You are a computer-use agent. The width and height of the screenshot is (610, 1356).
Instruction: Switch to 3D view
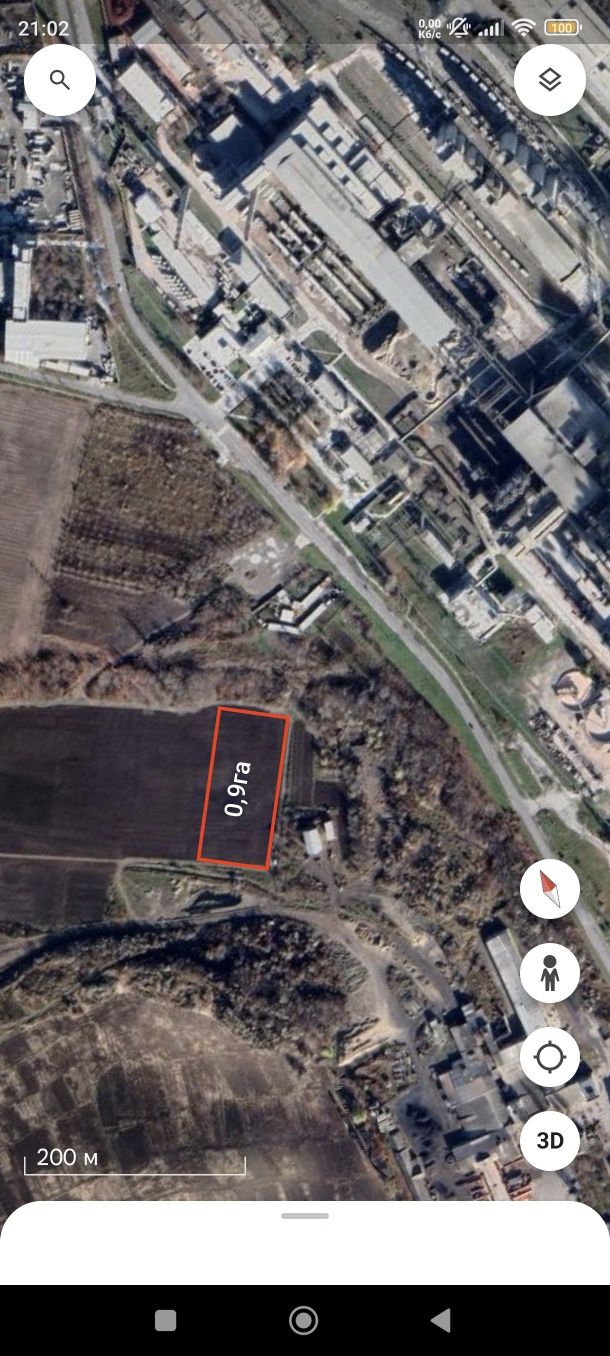(550, 1141)
